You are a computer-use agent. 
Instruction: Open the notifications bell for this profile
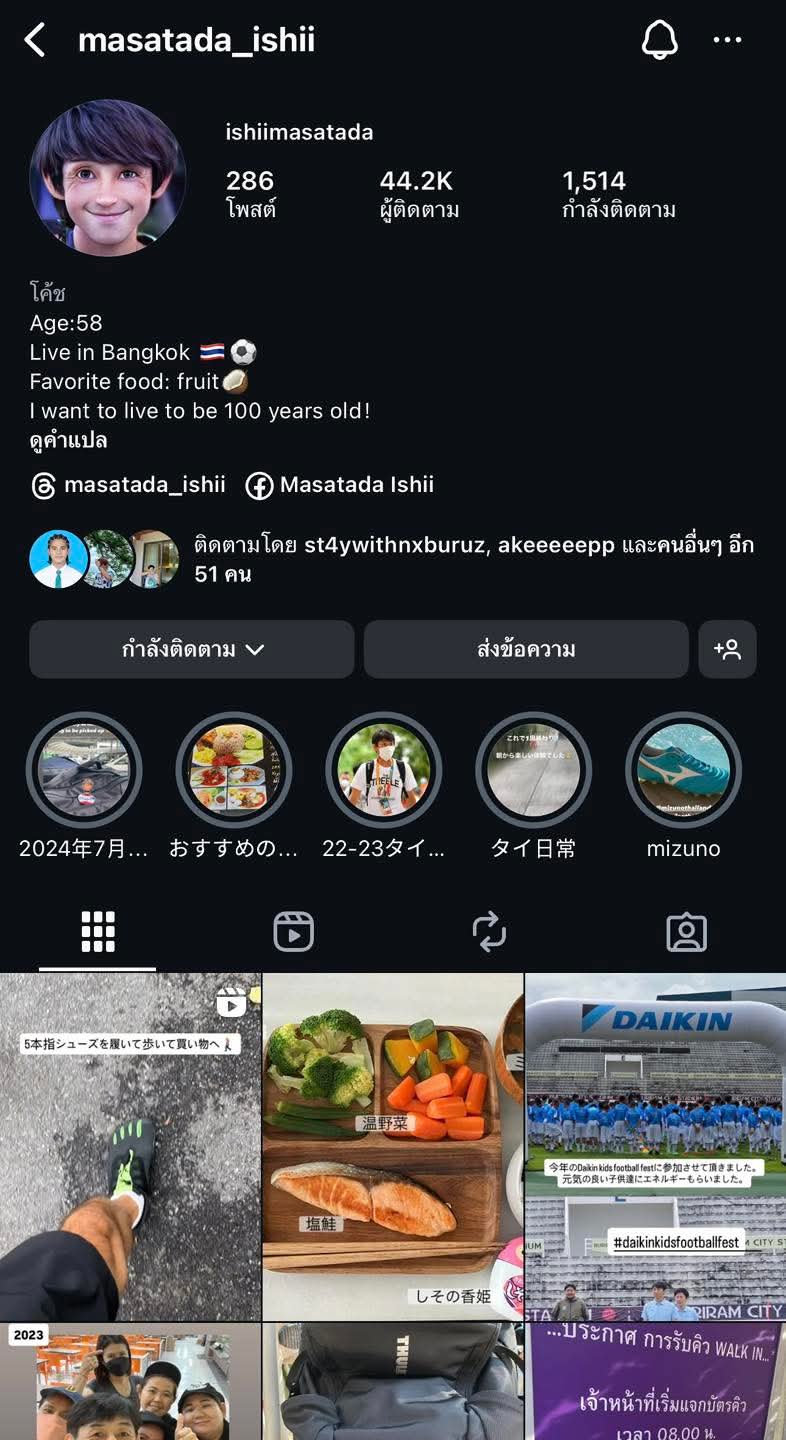pyautogui.click(x=659, y=41)
